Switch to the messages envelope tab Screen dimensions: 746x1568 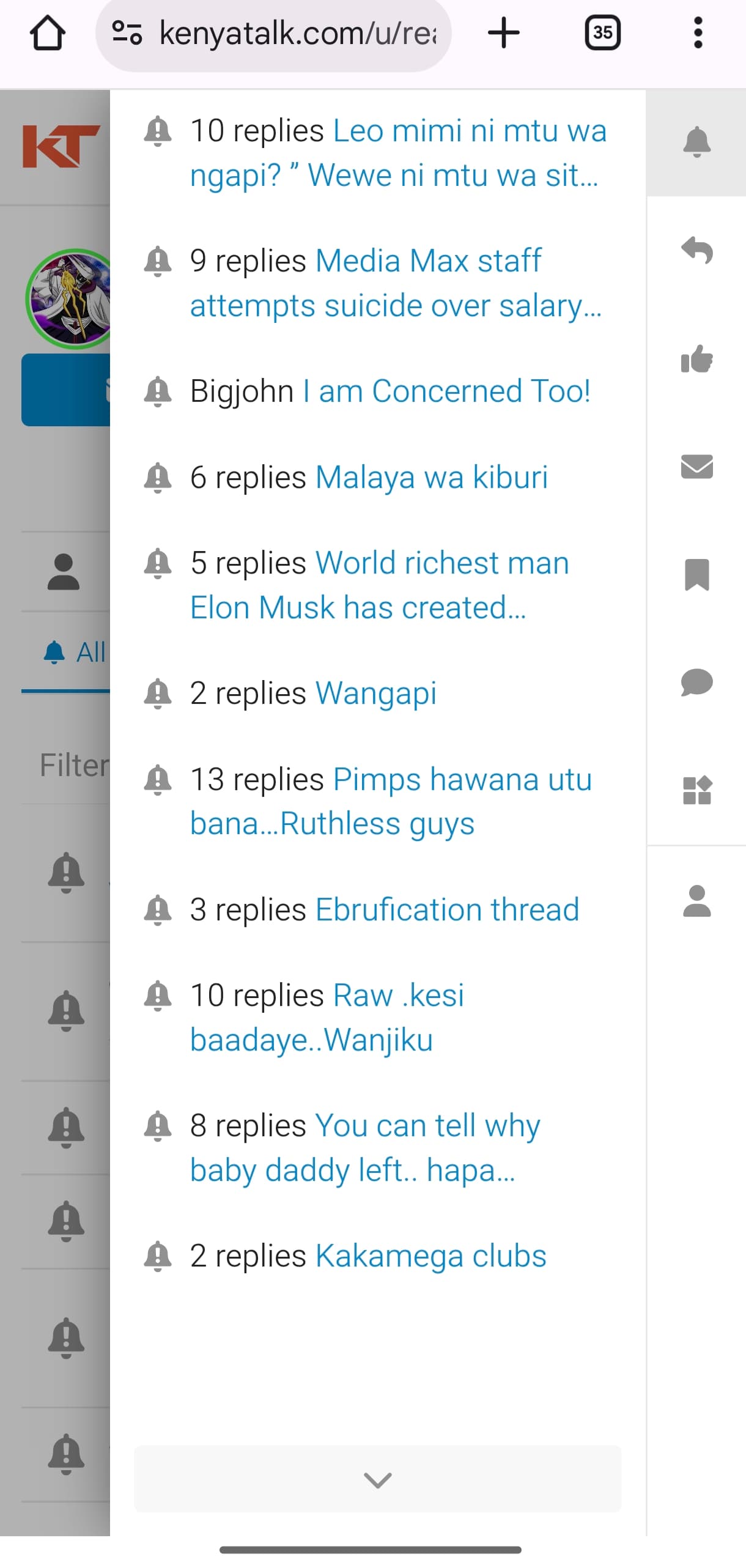pos(696,467)
